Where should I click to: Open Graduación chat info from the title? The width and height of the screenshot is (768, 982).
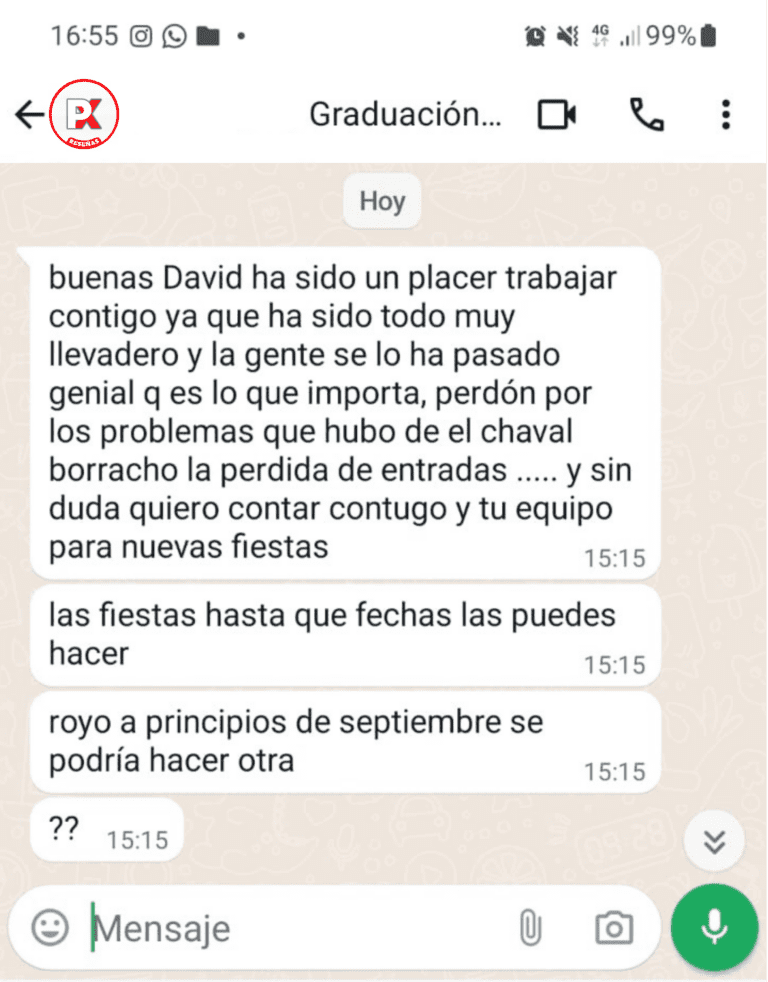(404, 115)
